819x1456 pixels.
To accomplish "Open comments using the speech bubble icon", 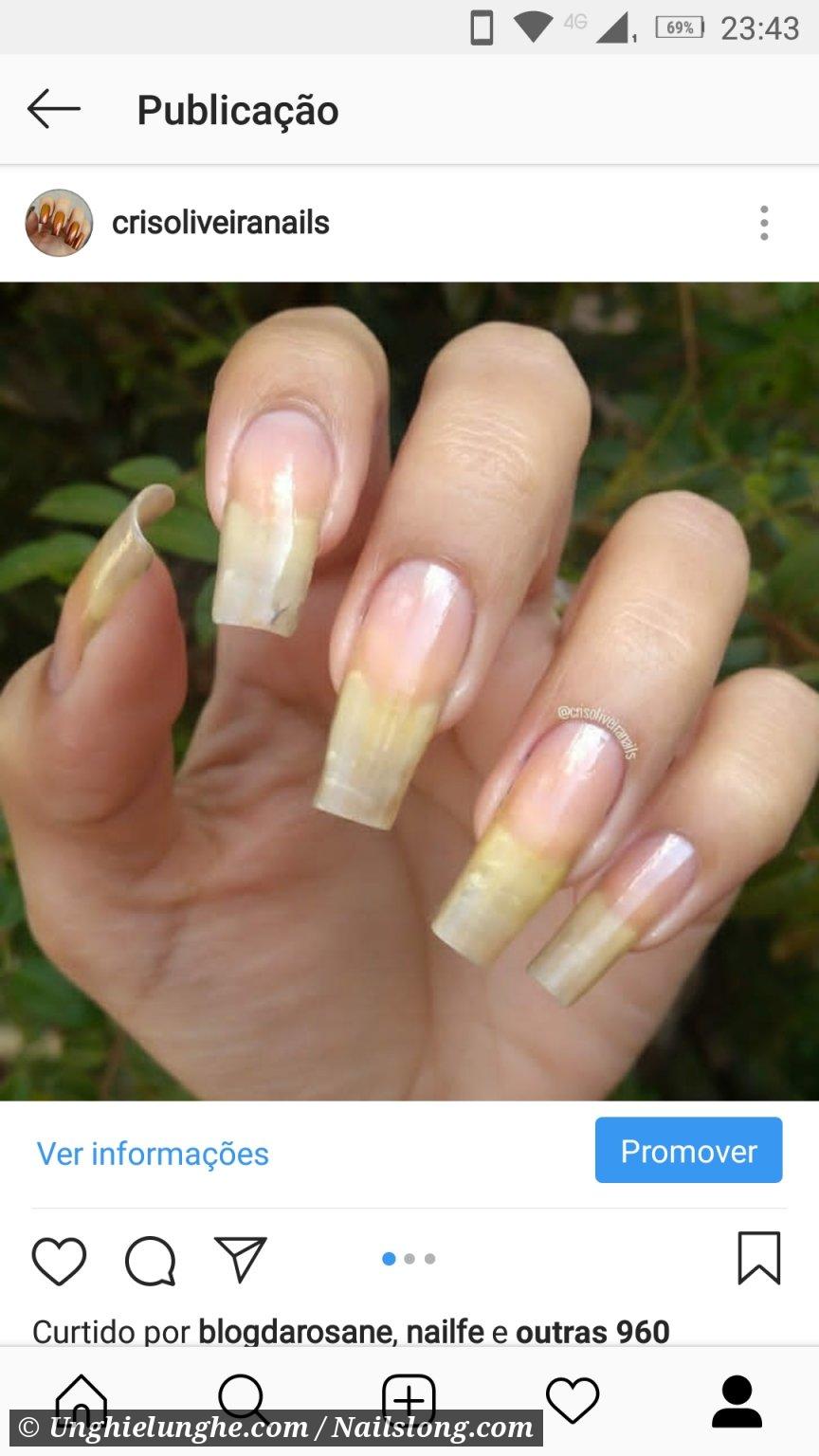I will click(150, 1260).
